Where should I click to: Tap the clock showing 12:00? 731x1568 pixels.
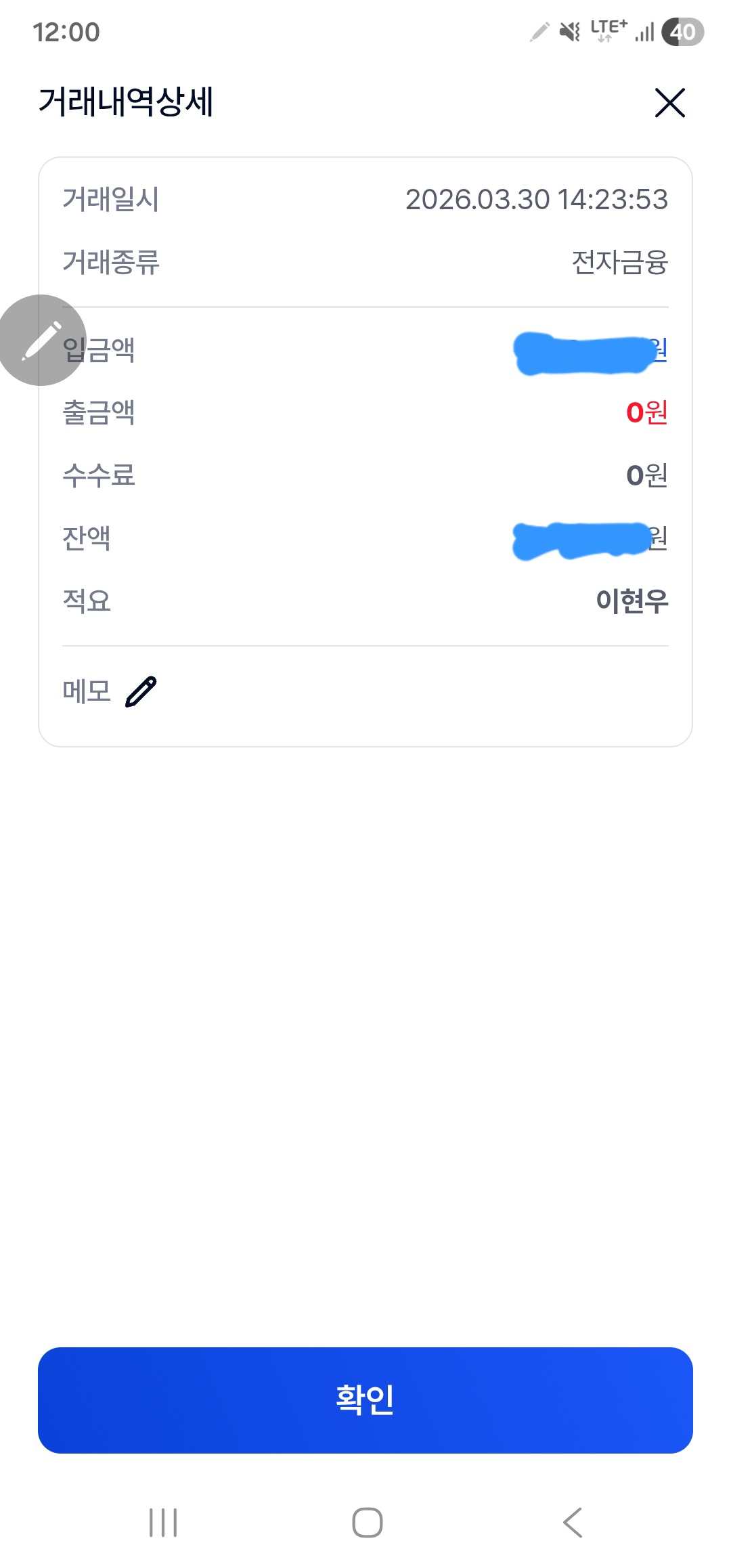point(67,31)
